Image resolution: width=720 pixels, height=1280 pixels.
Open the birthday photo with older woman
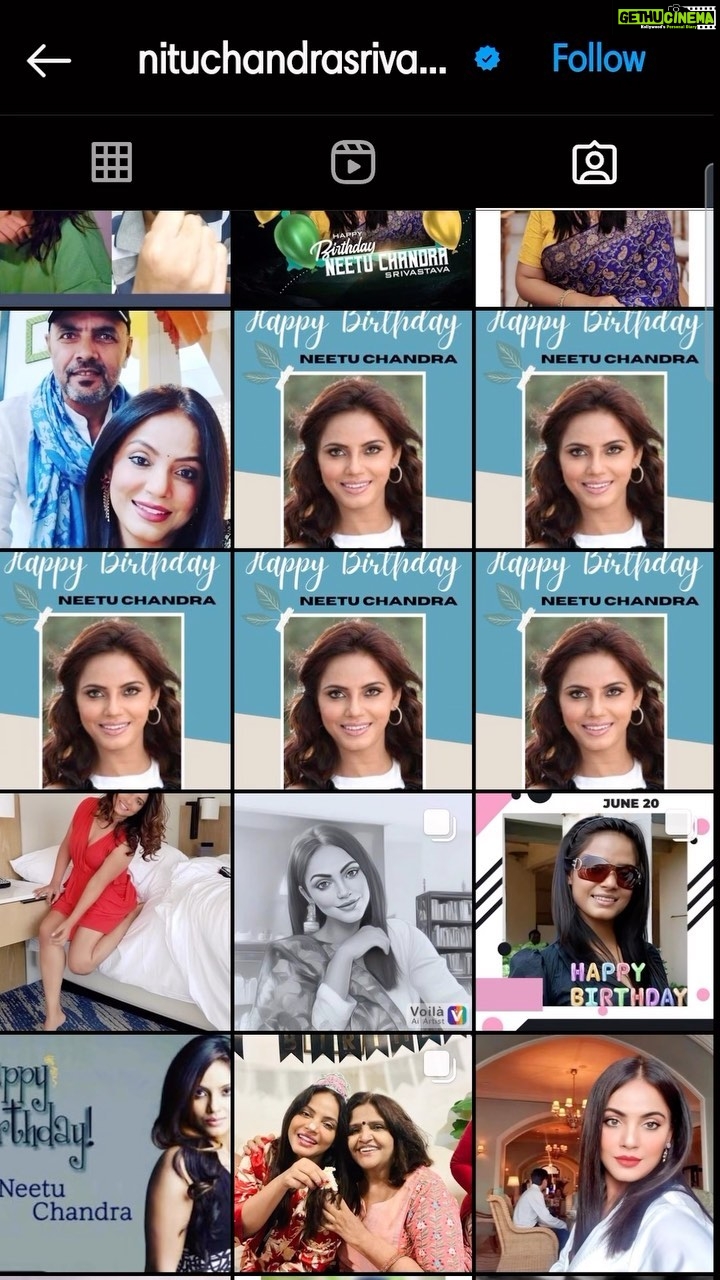tap(353, 1153)
